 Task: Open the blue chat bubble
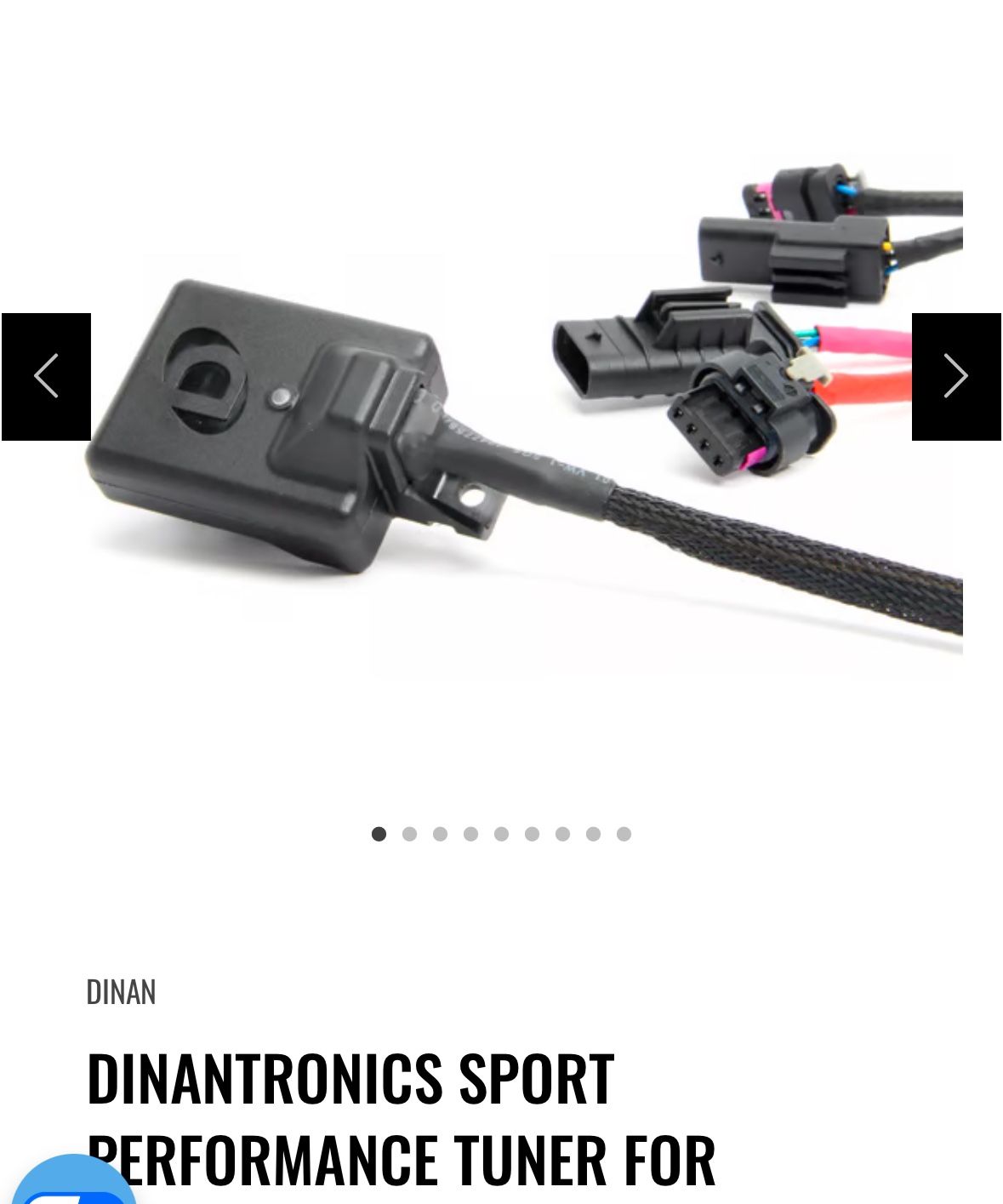click(72, 1184)
